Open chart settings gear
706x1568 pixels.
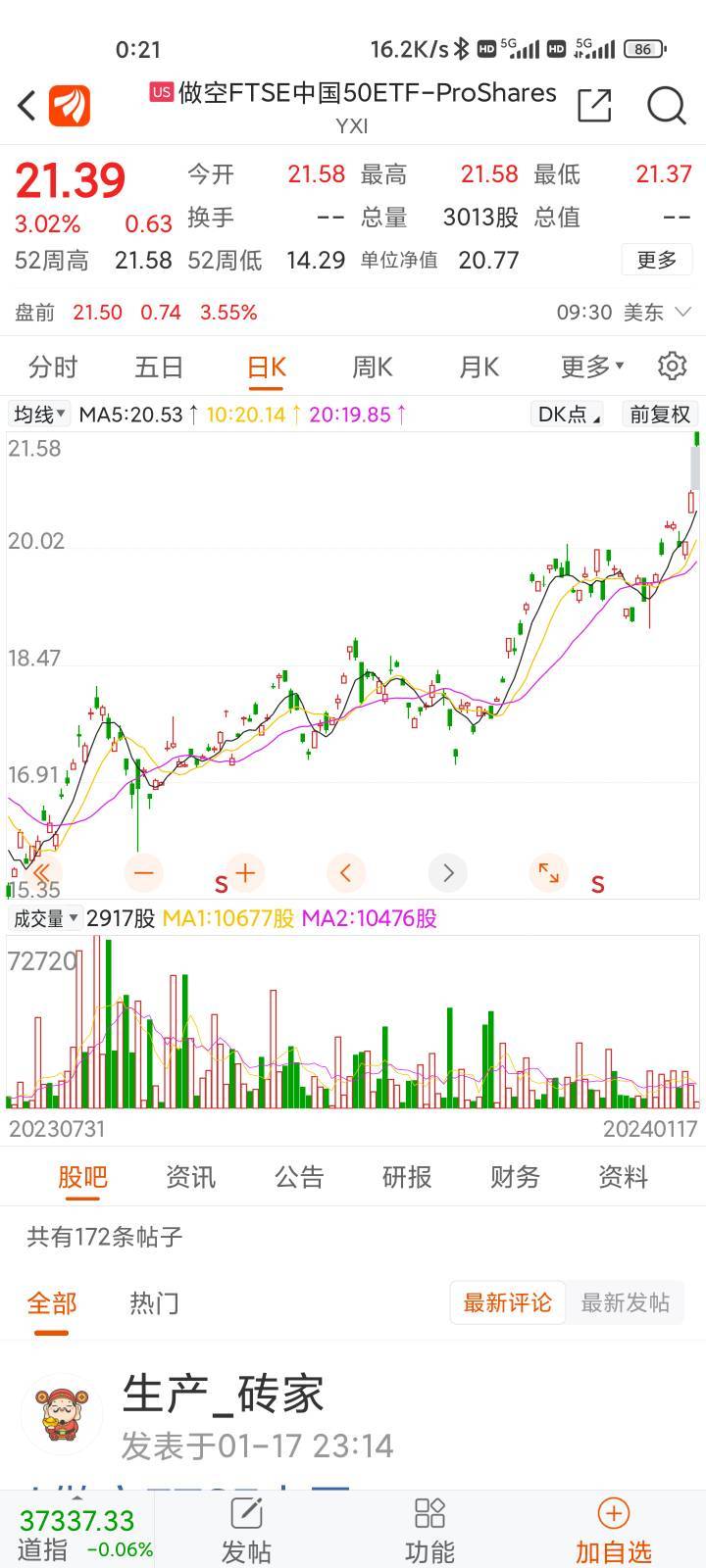pos(673,366)
